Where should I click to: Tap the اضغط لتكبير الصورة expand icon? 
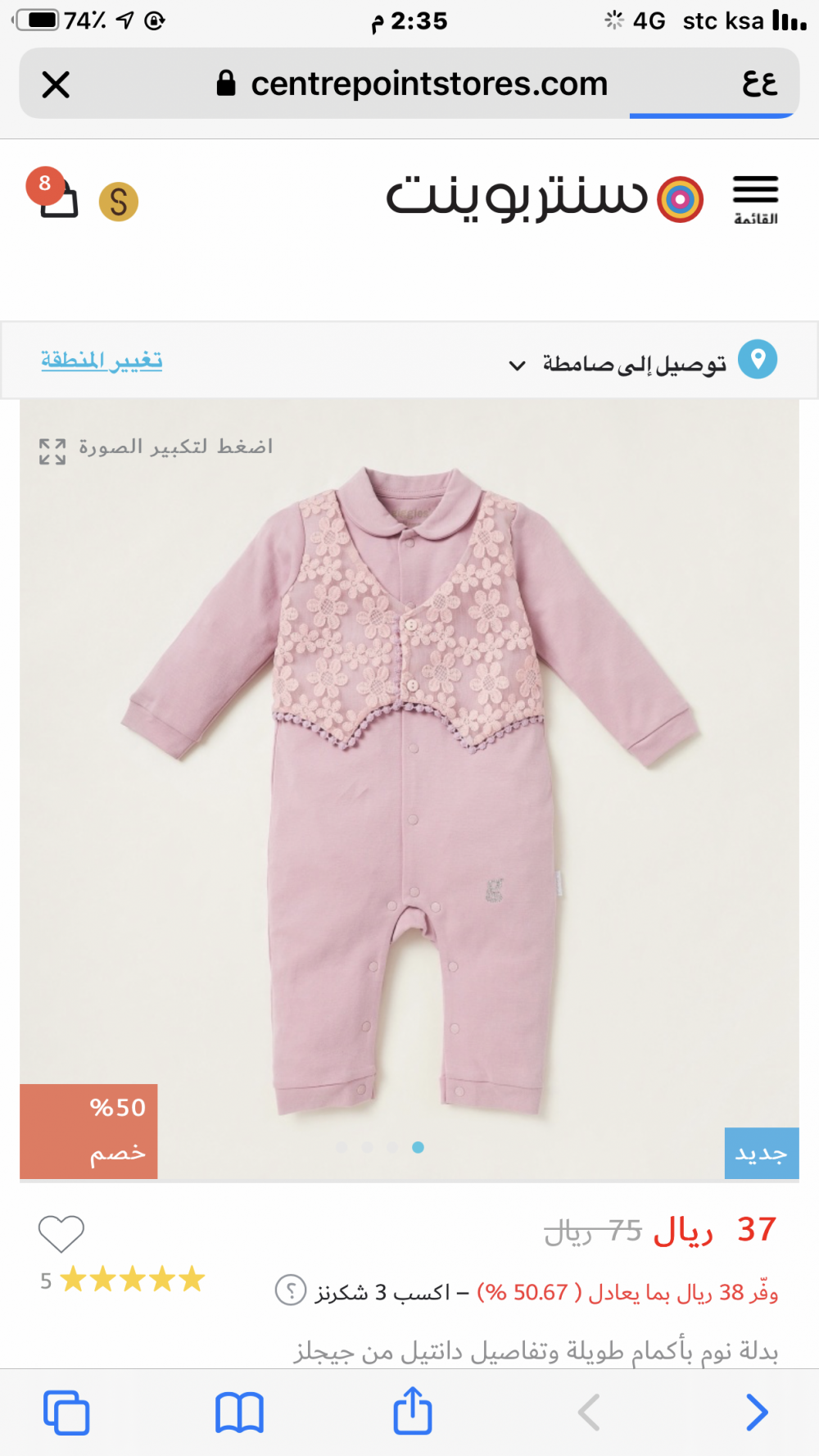(52, 451)
